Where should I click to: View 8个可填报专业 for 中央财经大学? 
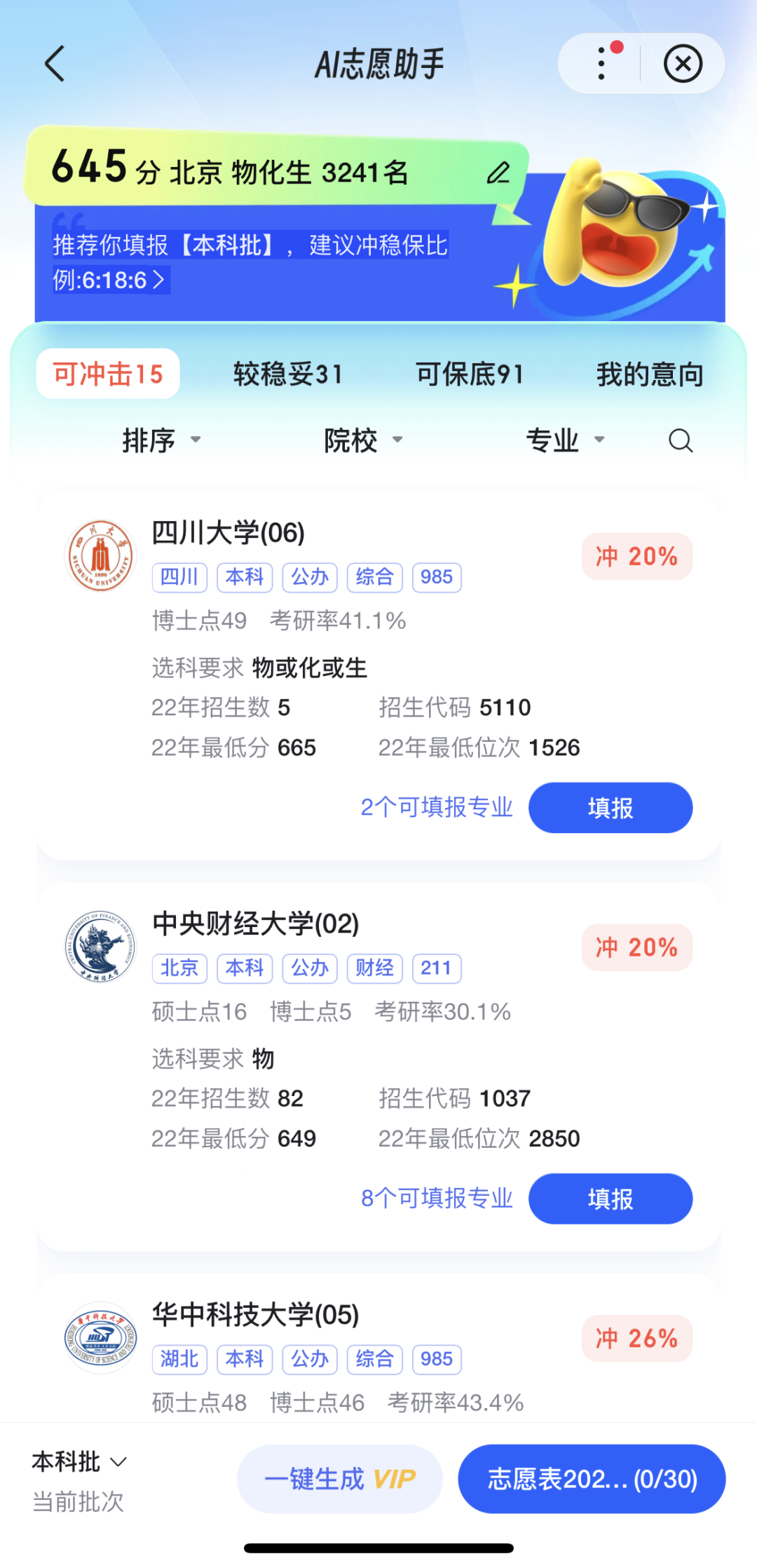436,1198
